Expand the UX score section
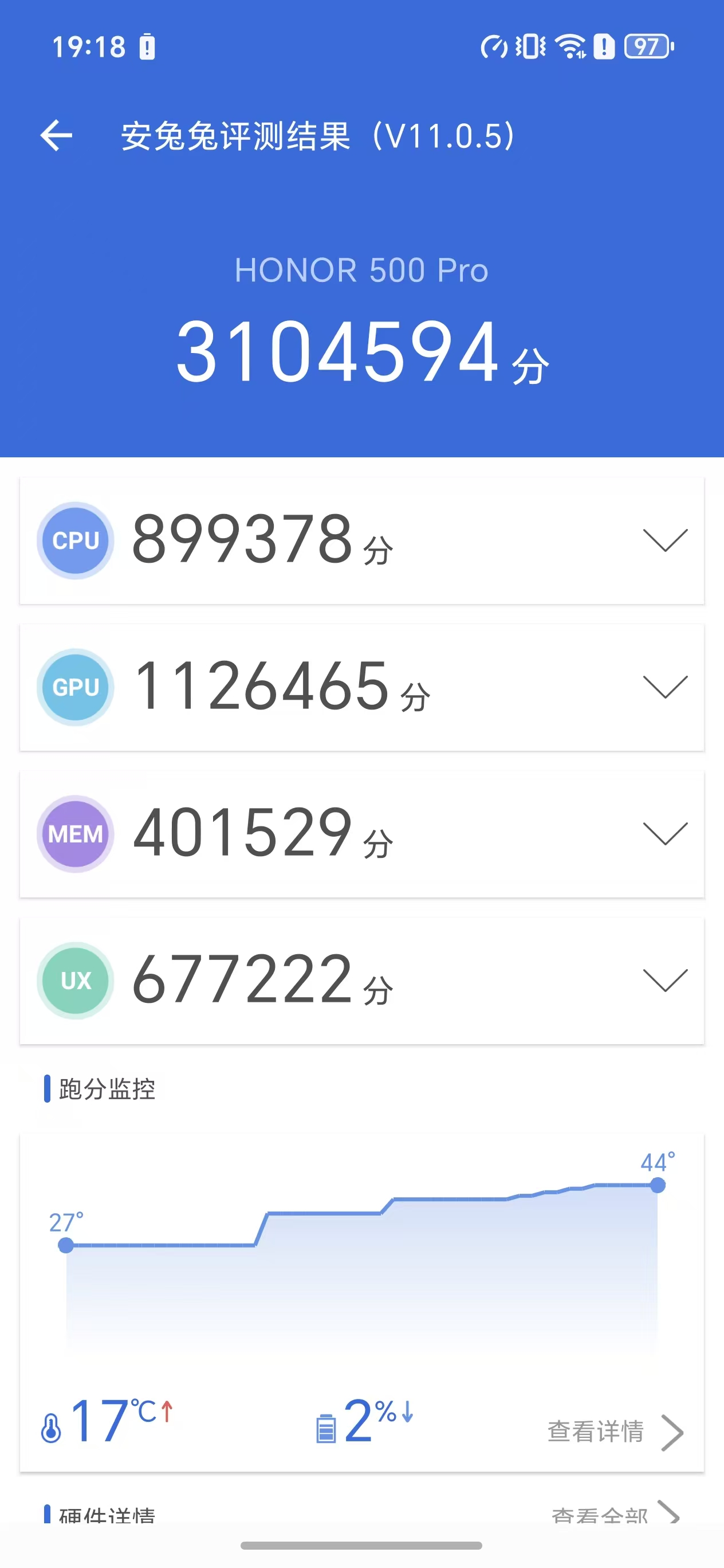 click(x=664, y=981)
